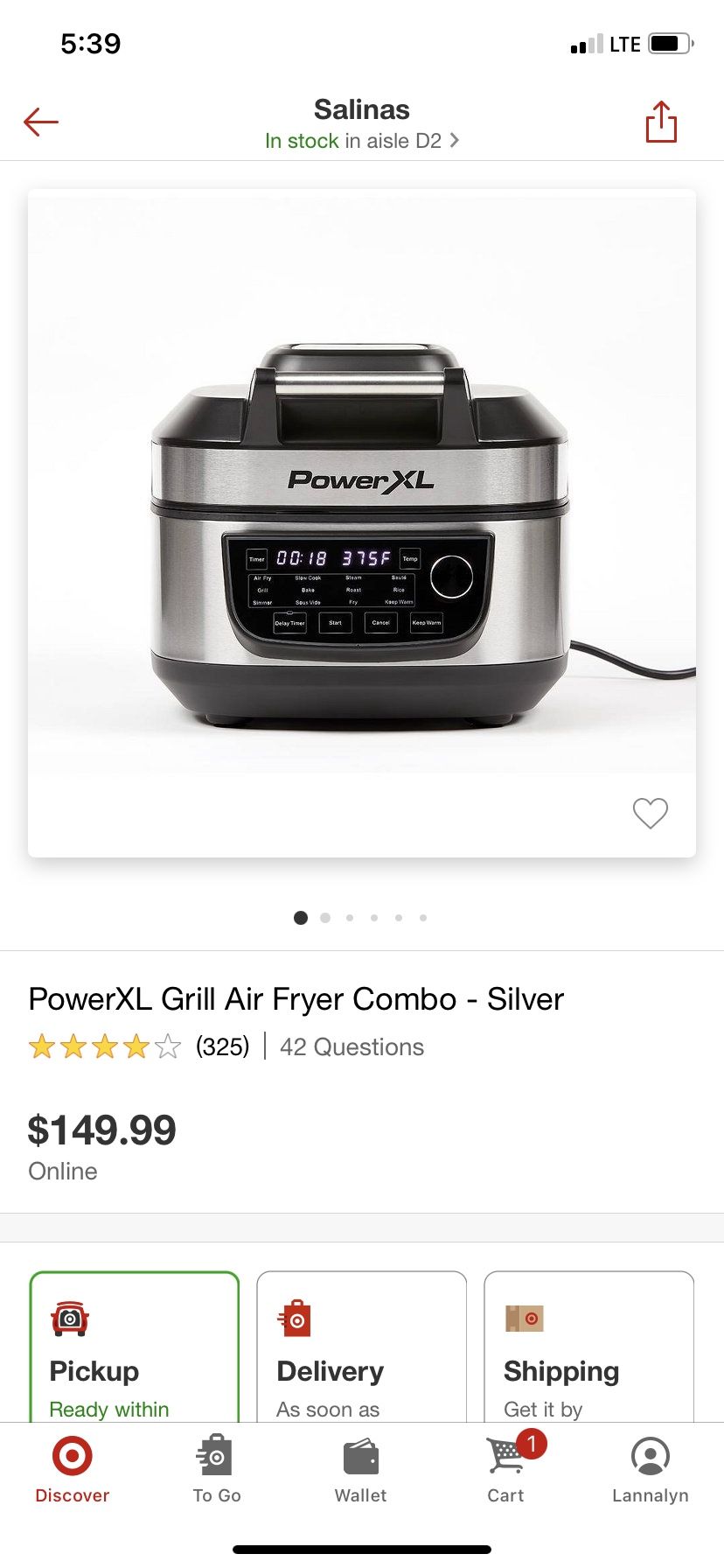Viewport: 724px width, 1568px height.
Task: Select the second image carousel dot
Action: (324, 918)
